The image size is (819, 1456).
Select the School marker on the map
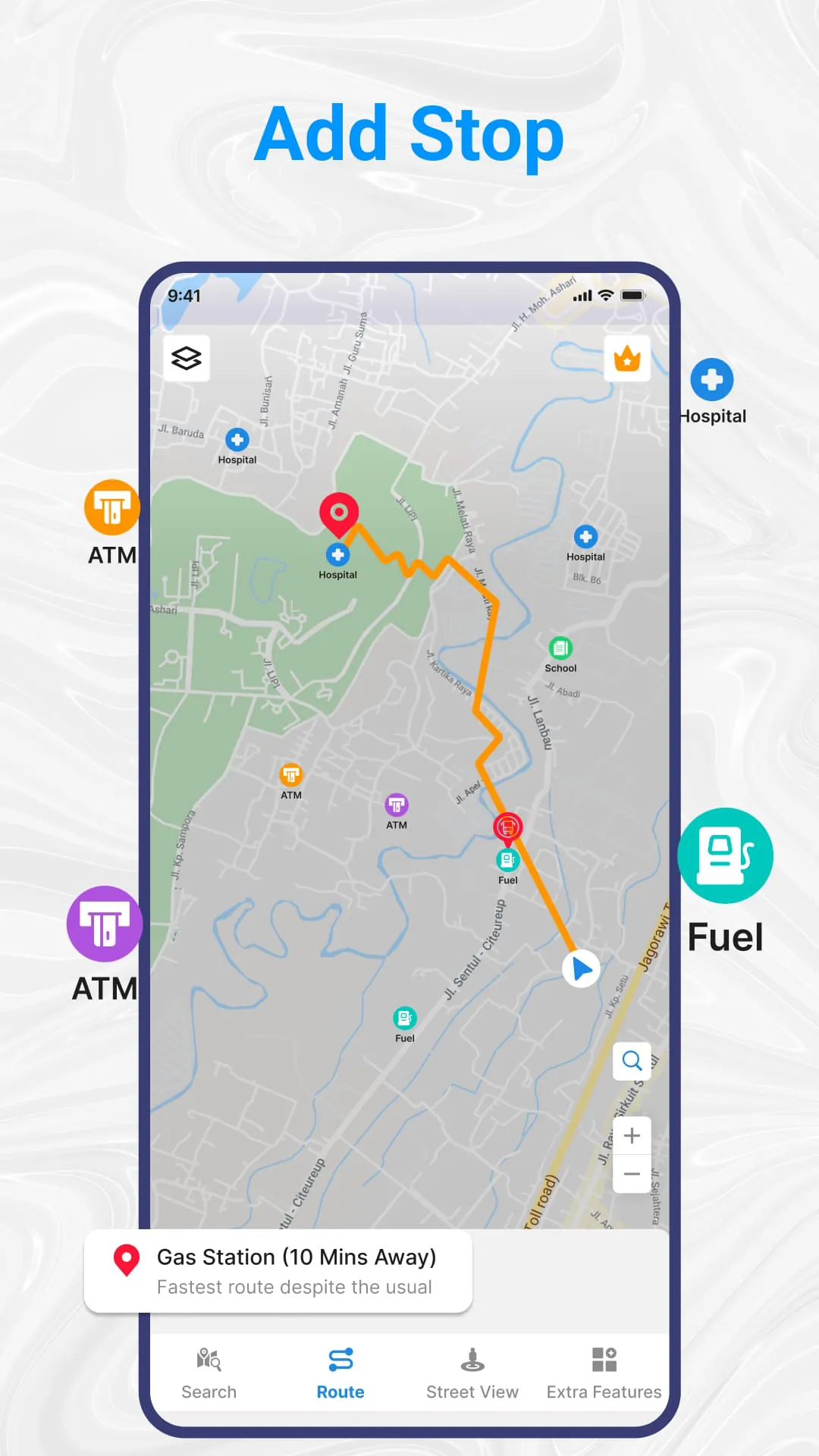tap(560, 648)
